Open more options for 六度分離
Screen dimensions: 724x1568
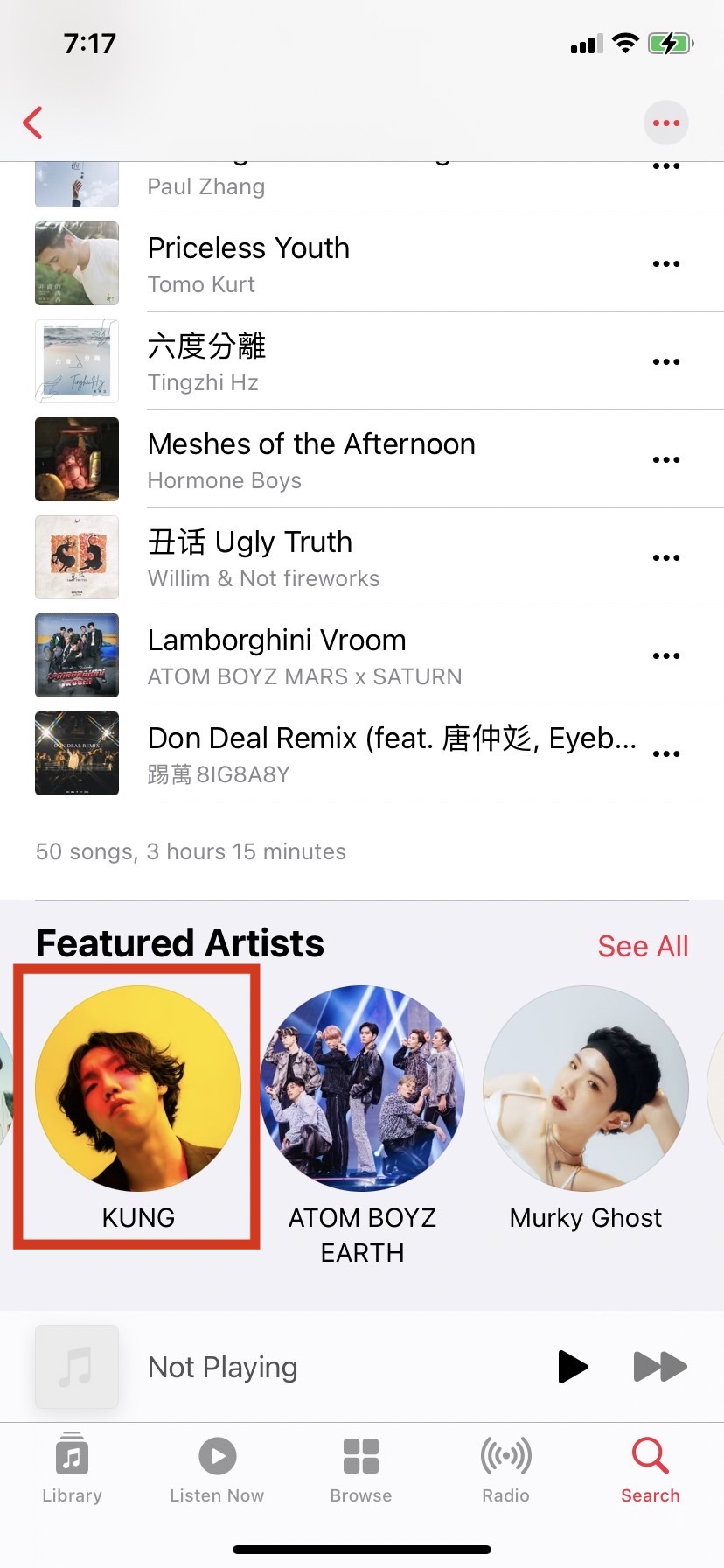pyautogui.click(x=665, y=361)
